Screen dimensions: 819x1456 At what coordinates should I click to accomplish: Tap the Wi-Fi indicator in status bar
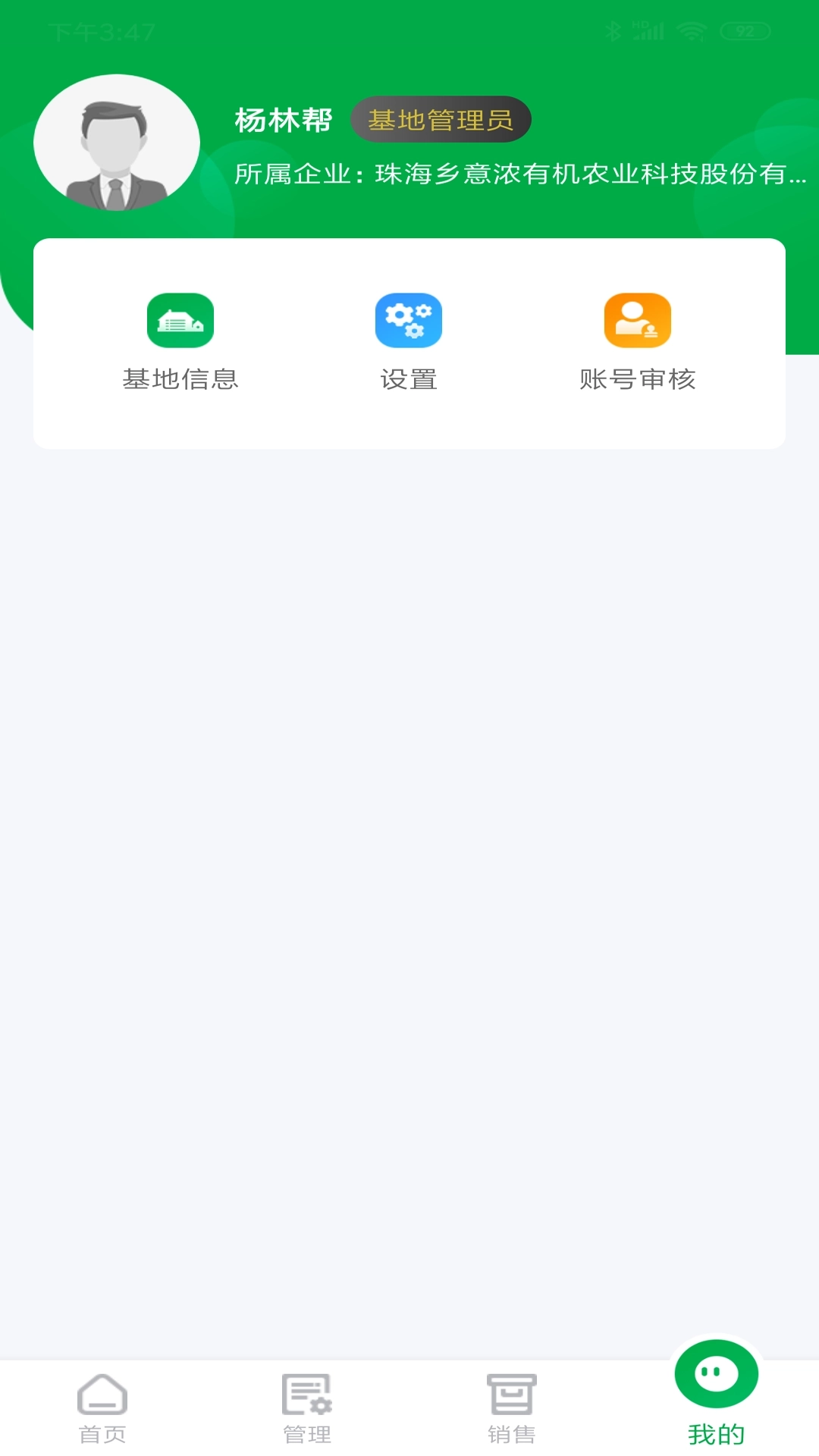692,30
